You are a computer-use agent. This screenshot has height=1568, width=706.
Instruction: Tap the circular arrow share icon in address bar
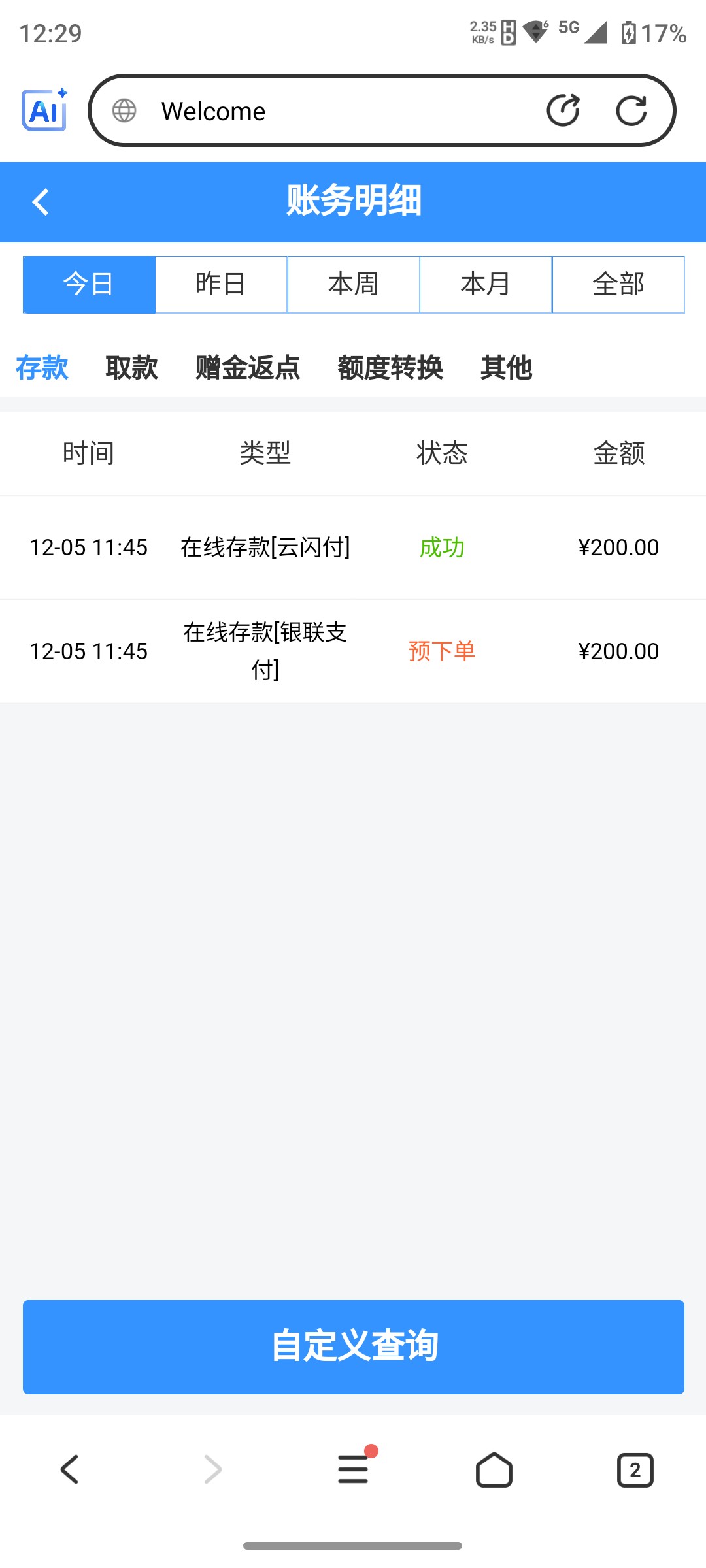click(x=563, y=110)
